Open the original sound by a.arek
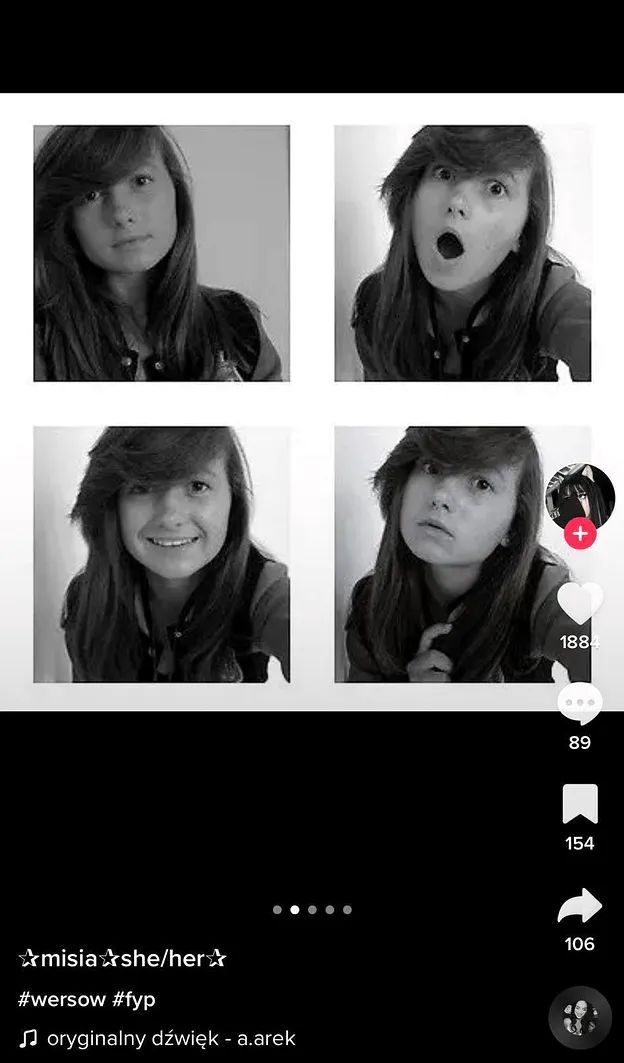Screen dimensions: 624x1063 pos(170,1038)
